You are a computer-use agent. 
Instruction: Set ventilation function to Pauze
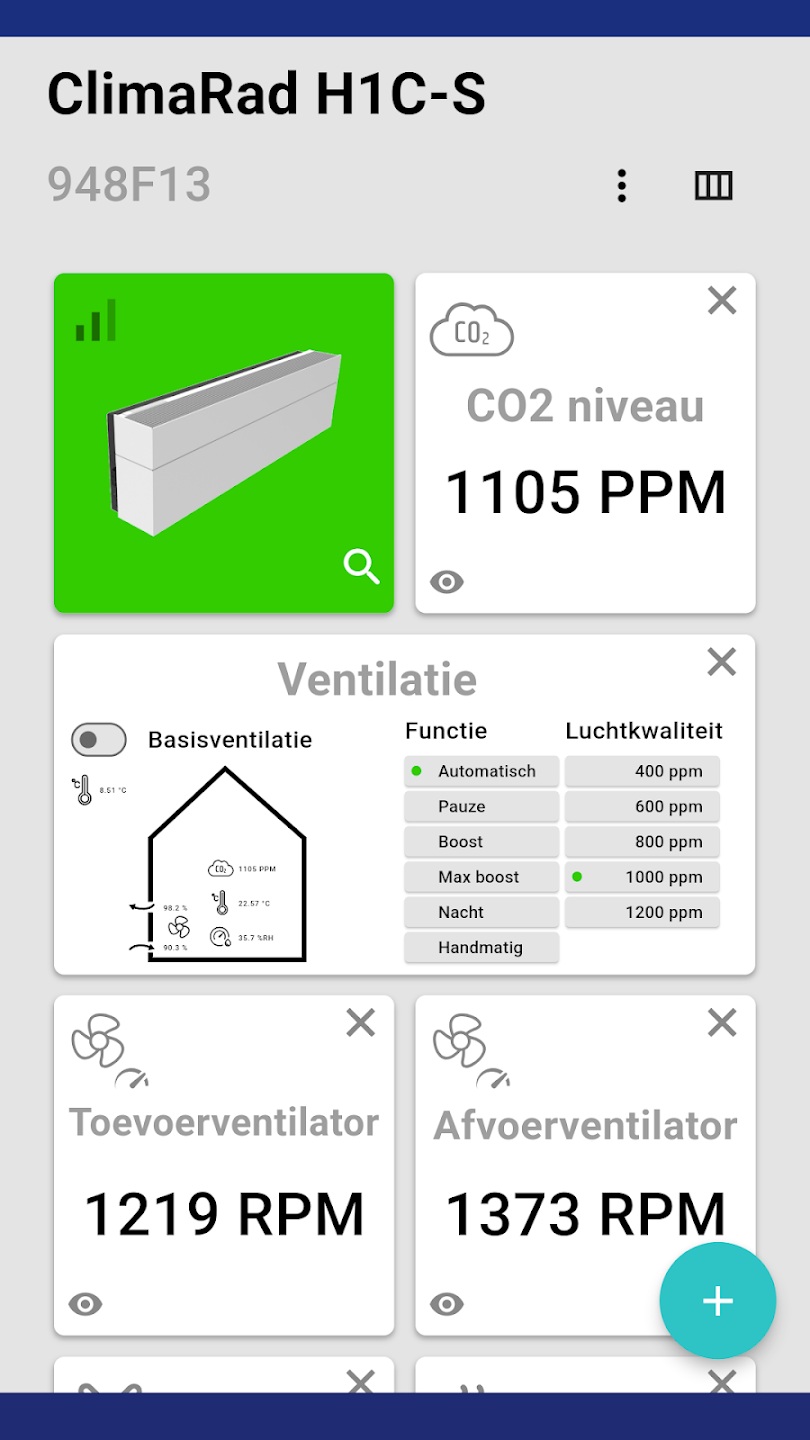tap(481, 806)
